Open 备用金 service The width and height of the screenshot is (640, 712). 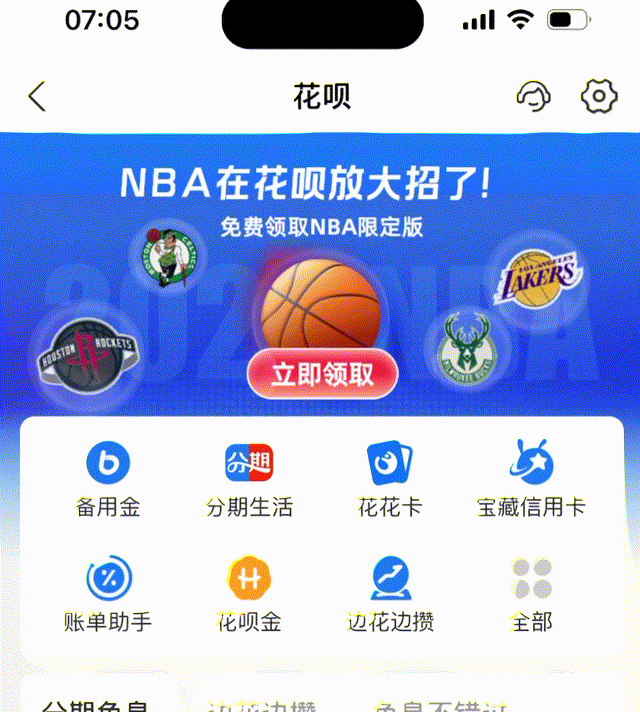[108, 479]
